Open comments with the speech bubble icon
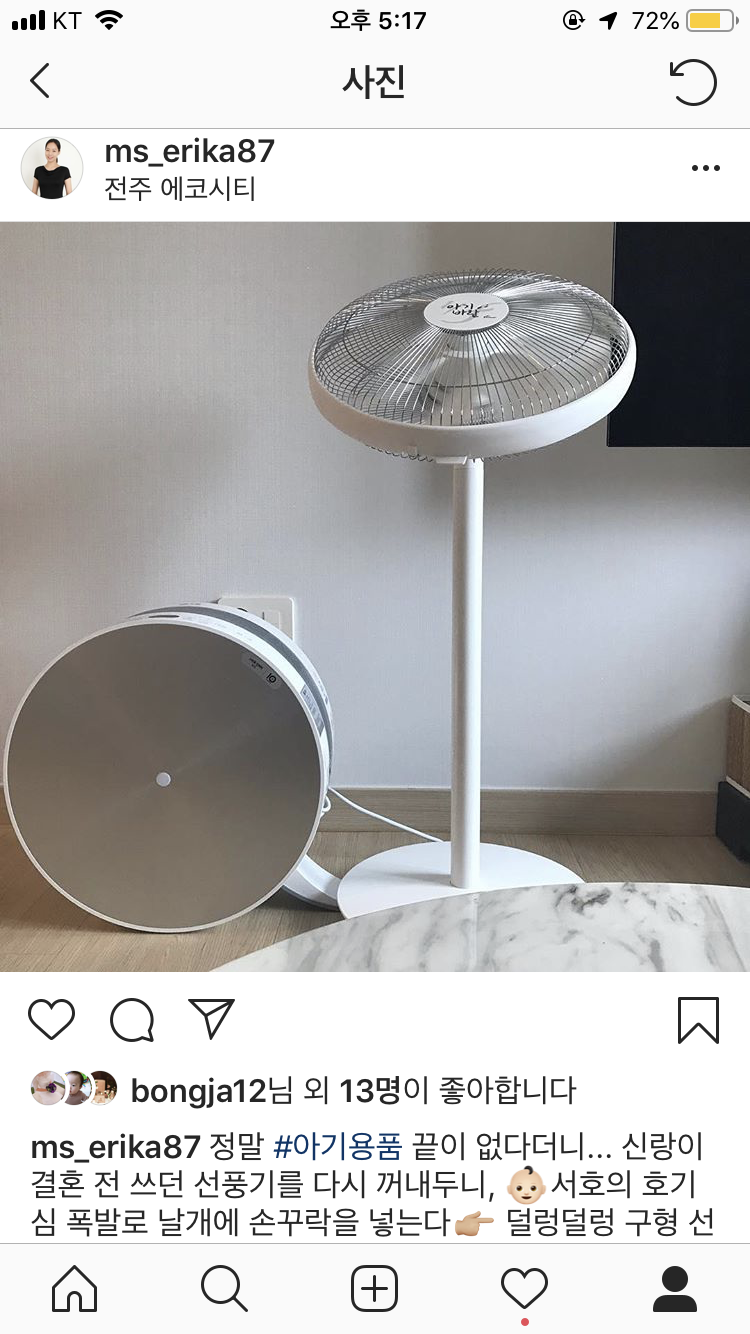 tap(132, 1020)
